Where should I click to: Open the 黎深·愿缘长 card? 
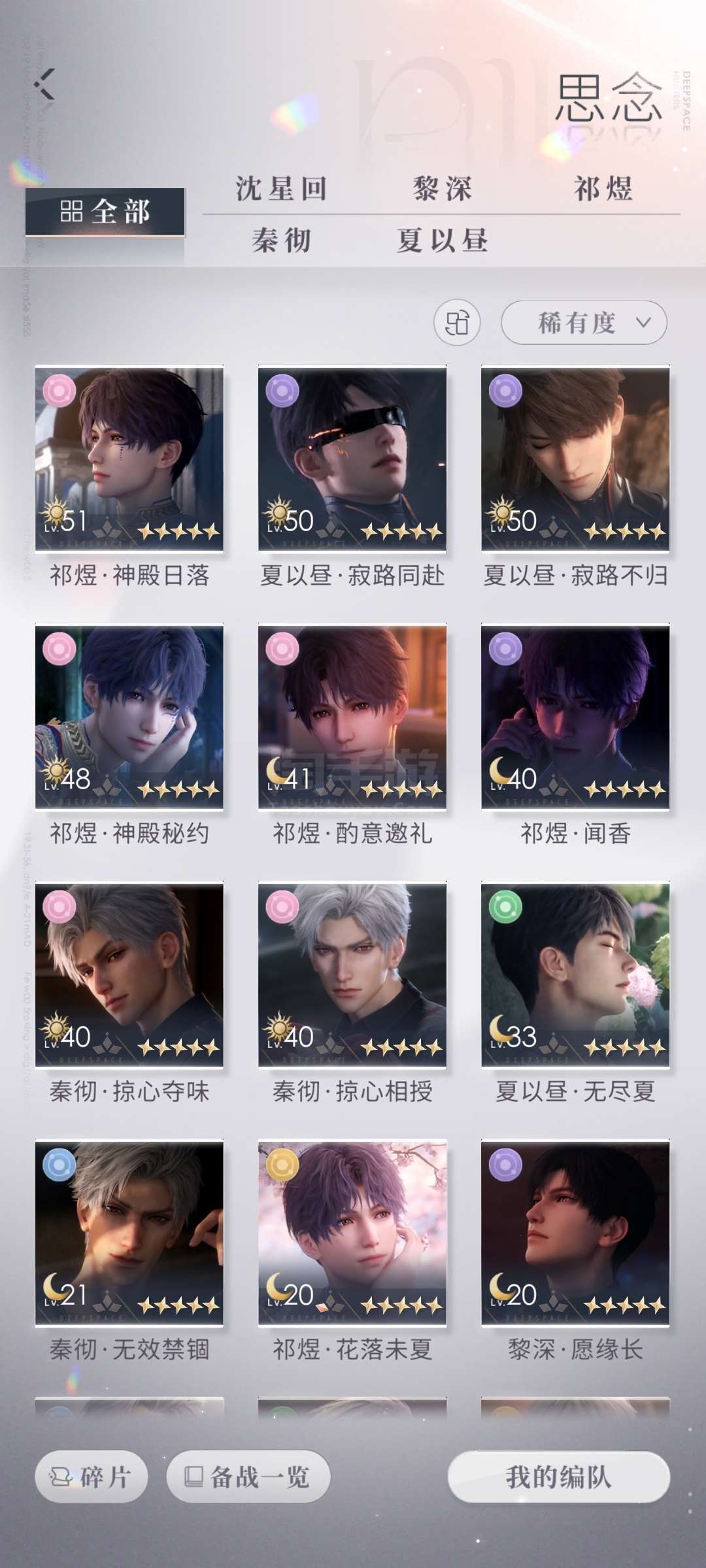pyautogui.click(x=575, y=1233)
